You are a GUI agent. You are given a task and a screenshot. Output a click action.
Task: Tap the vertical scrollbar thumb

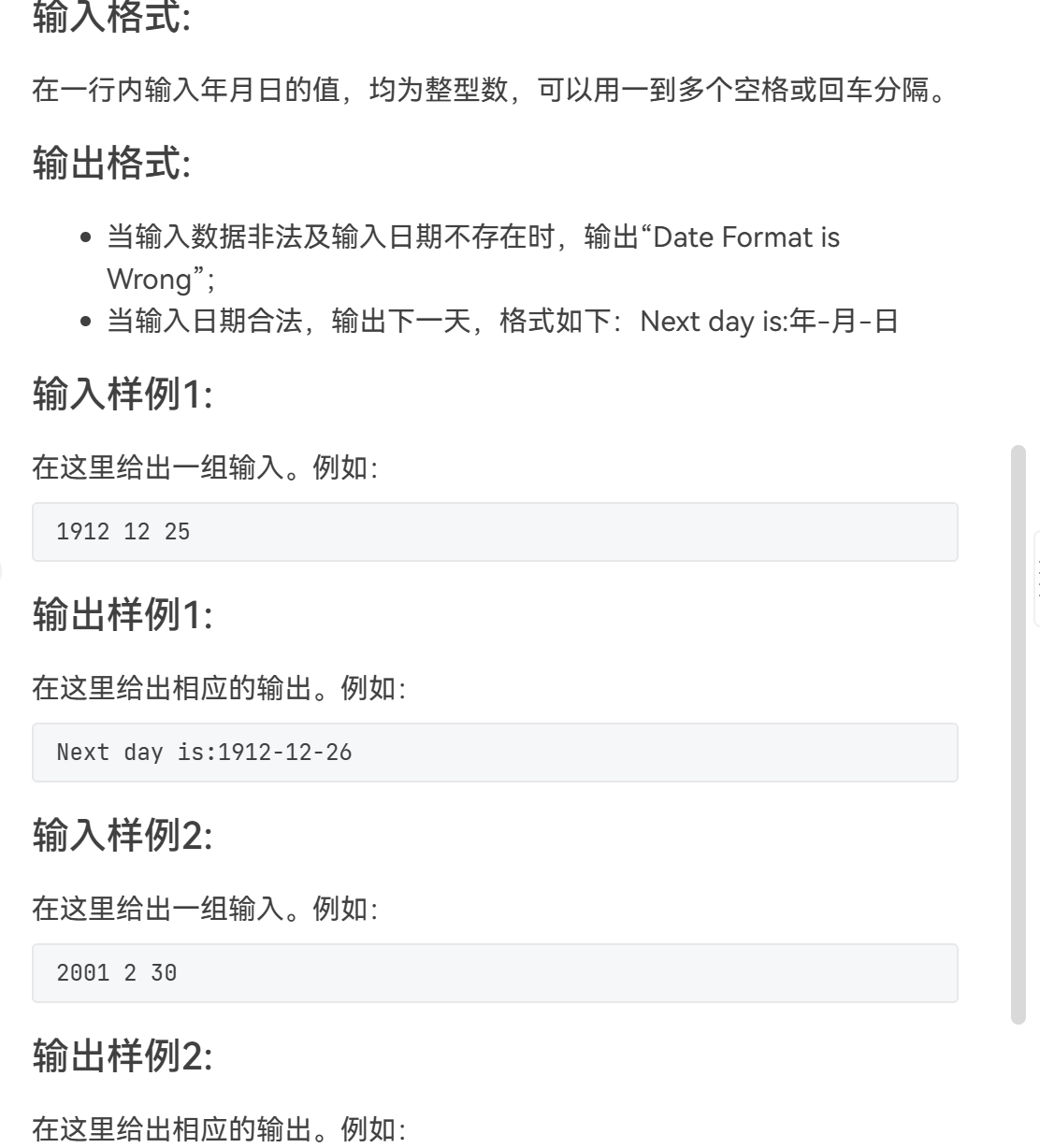(1018, 734)
